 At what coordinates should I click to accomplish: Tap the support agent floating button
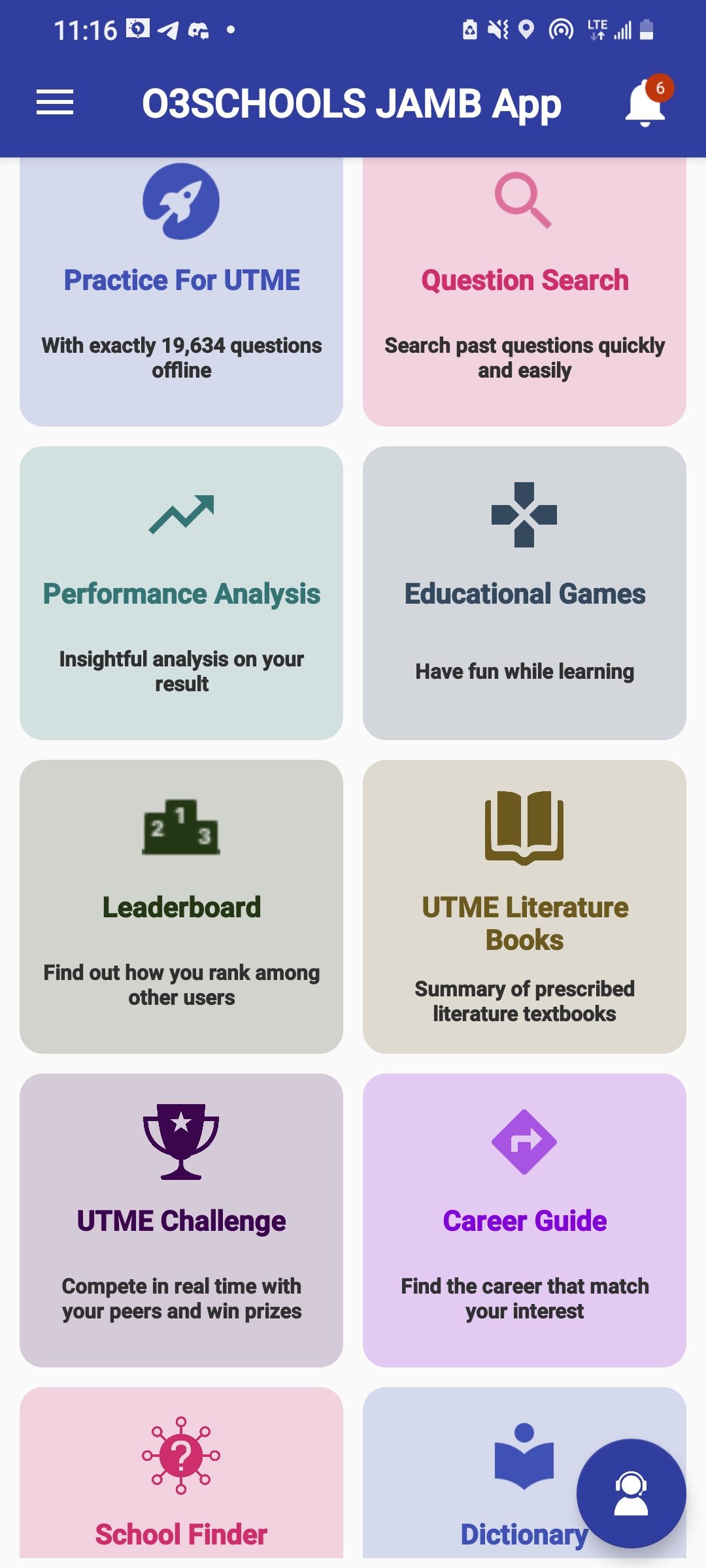coord(631,1494)
